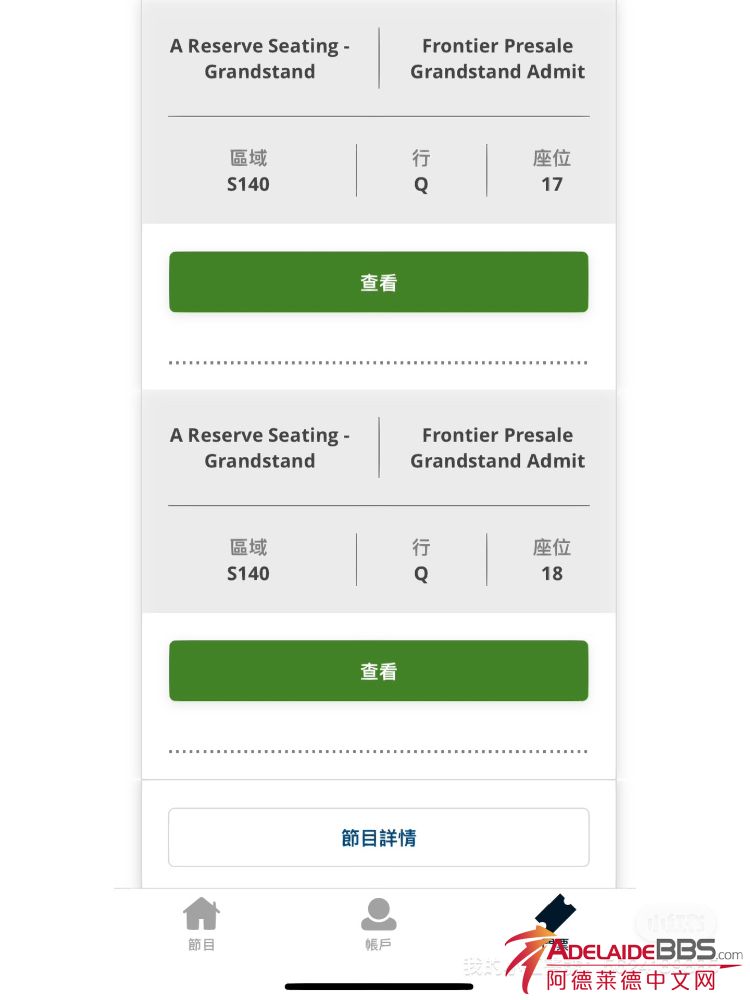Open 節目詳情 event details
The image size is (750, 1000).
378,838
